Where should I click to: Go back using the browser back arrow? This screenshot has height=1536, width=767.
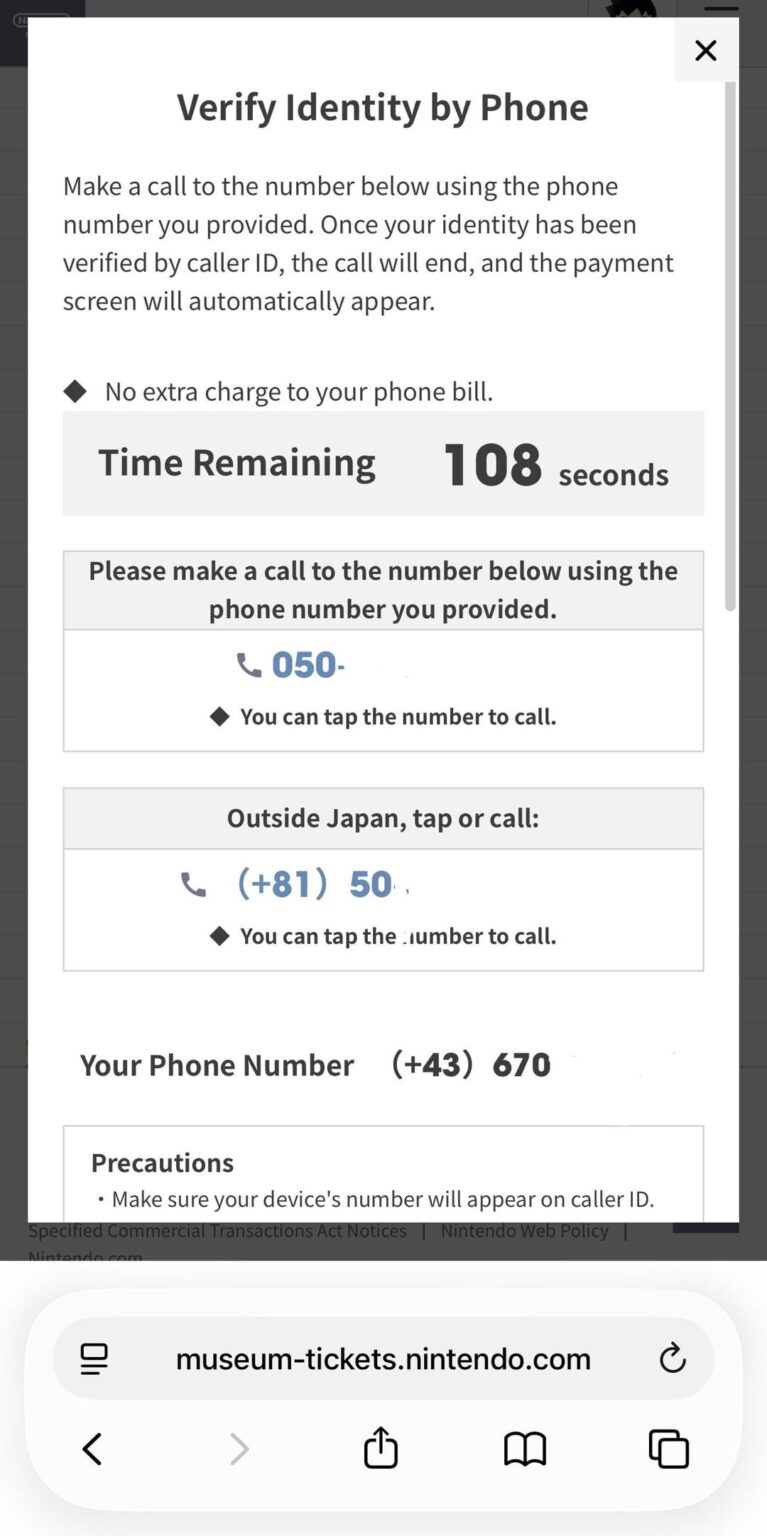click(x=92, y=1448)
